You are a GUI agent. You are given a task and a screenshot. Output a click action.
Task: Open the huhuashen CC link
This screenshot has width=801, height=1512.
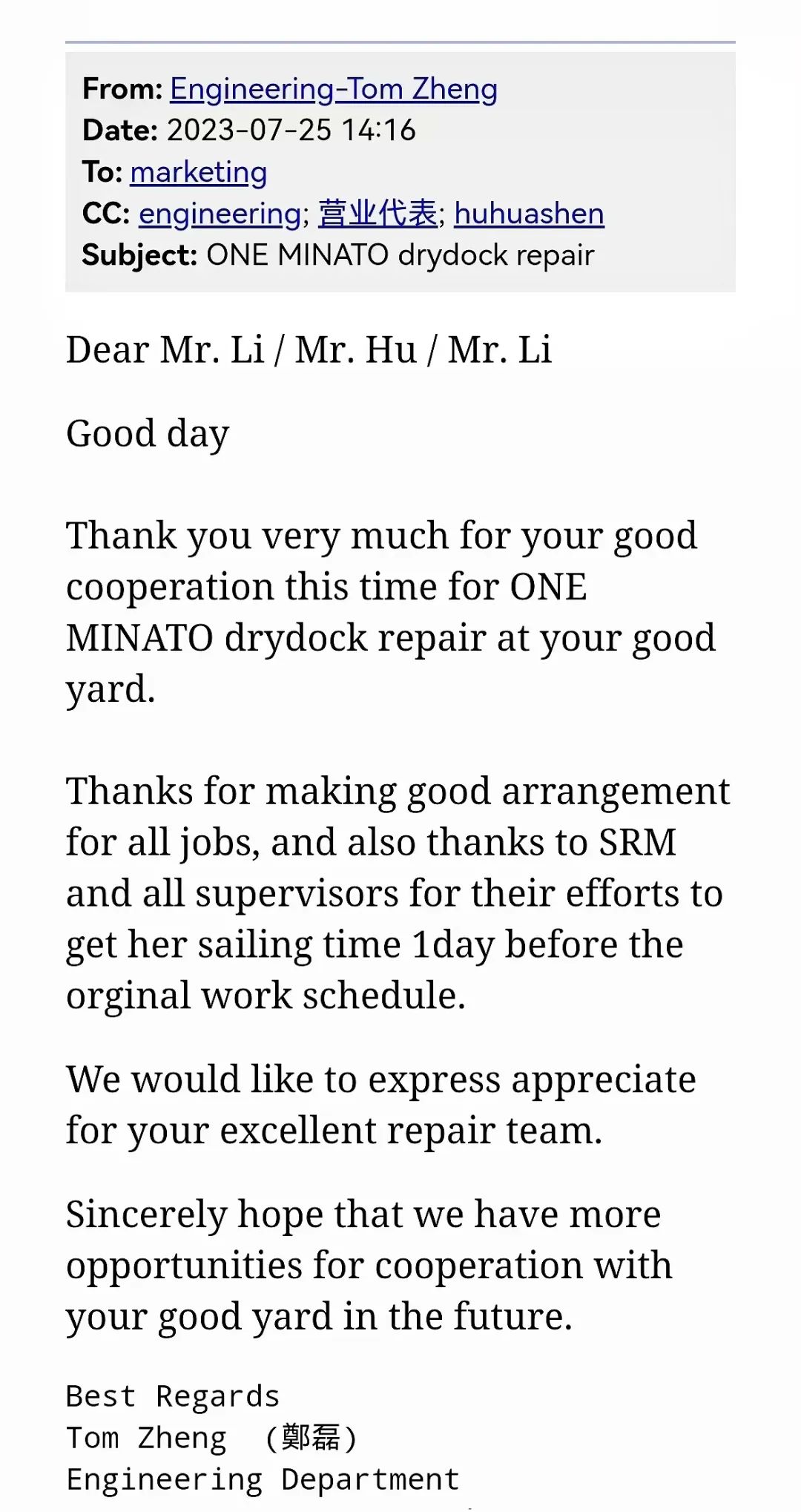point(530,214)
